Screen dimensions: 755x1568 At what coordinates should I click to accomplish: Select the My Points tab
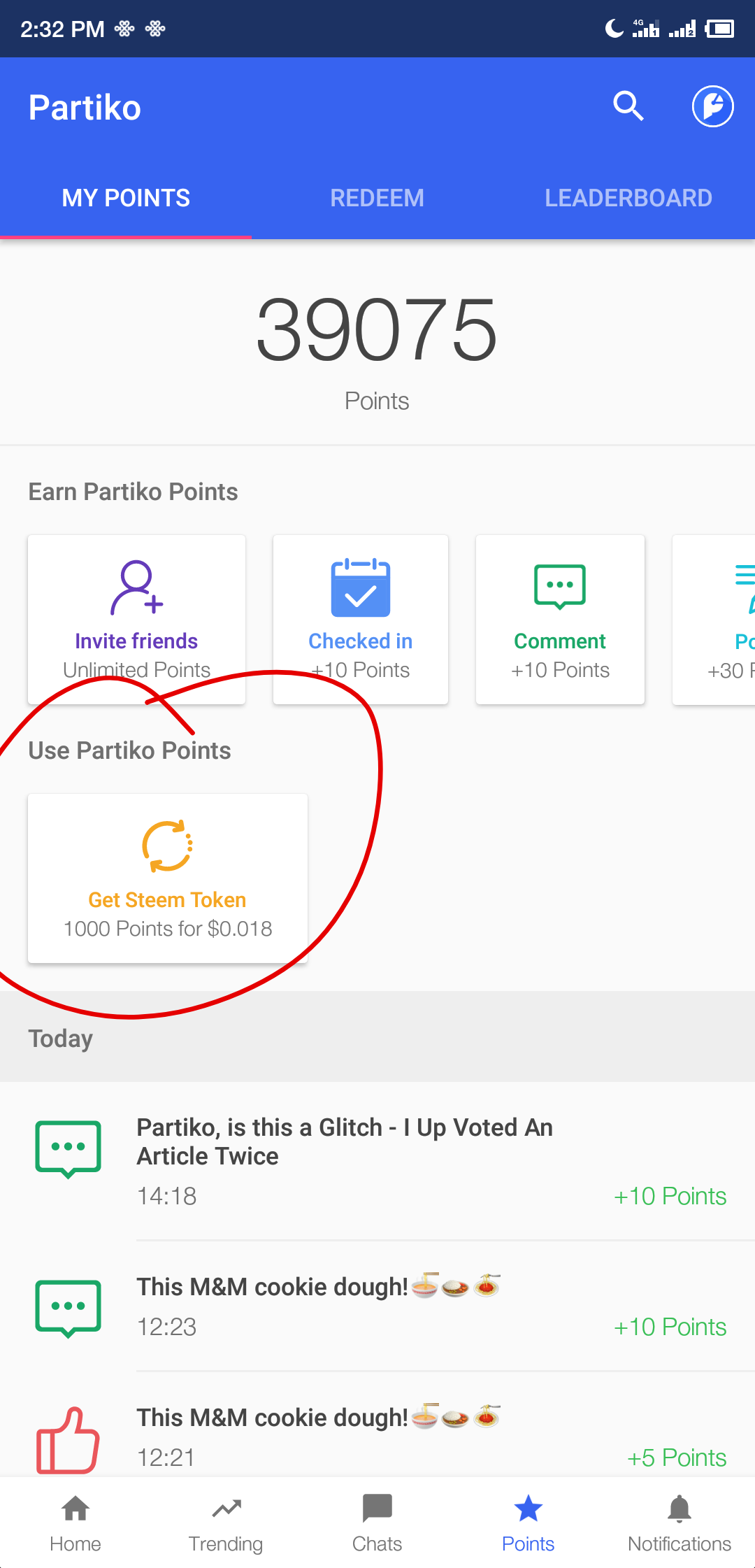[x=126, y=198]
